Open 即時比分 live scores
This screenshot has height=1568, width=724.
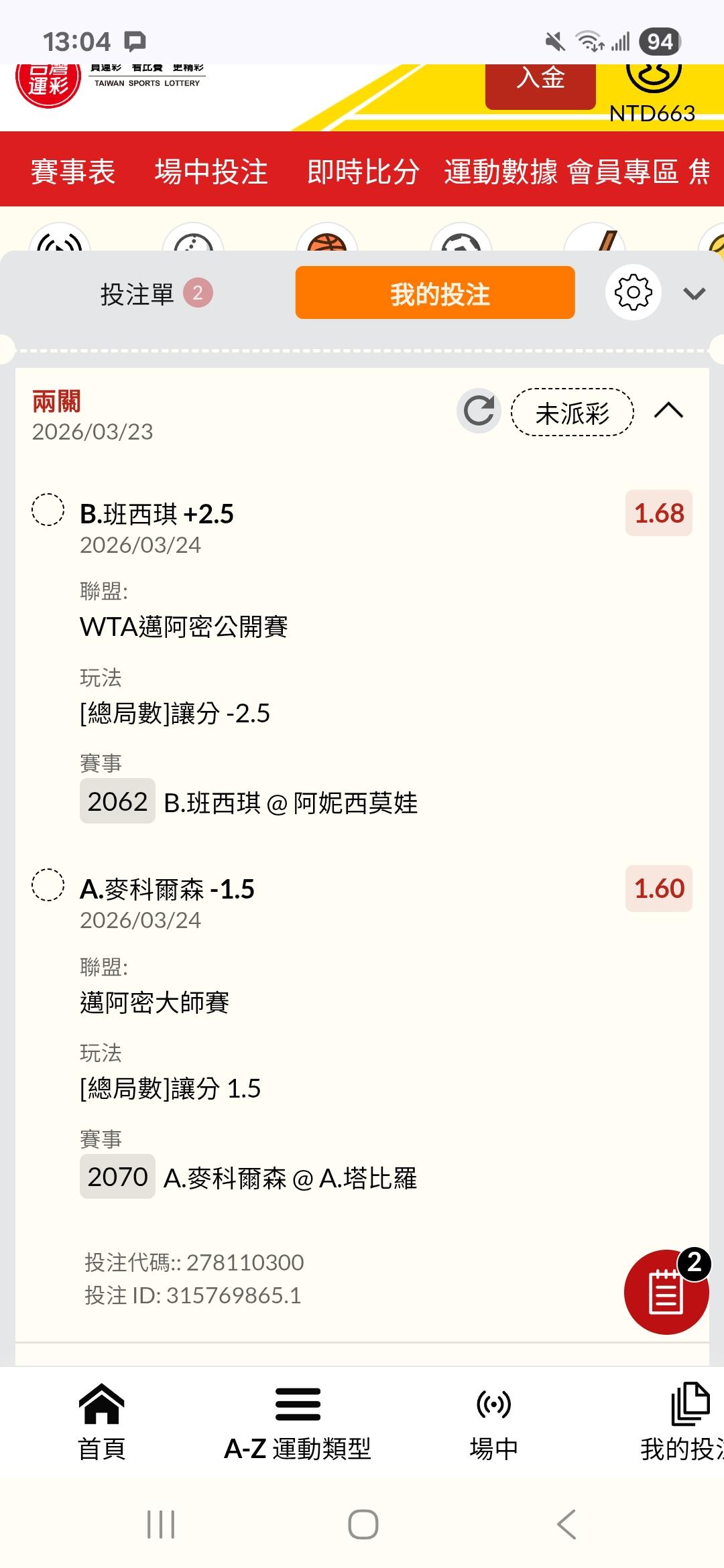[363, 171]
